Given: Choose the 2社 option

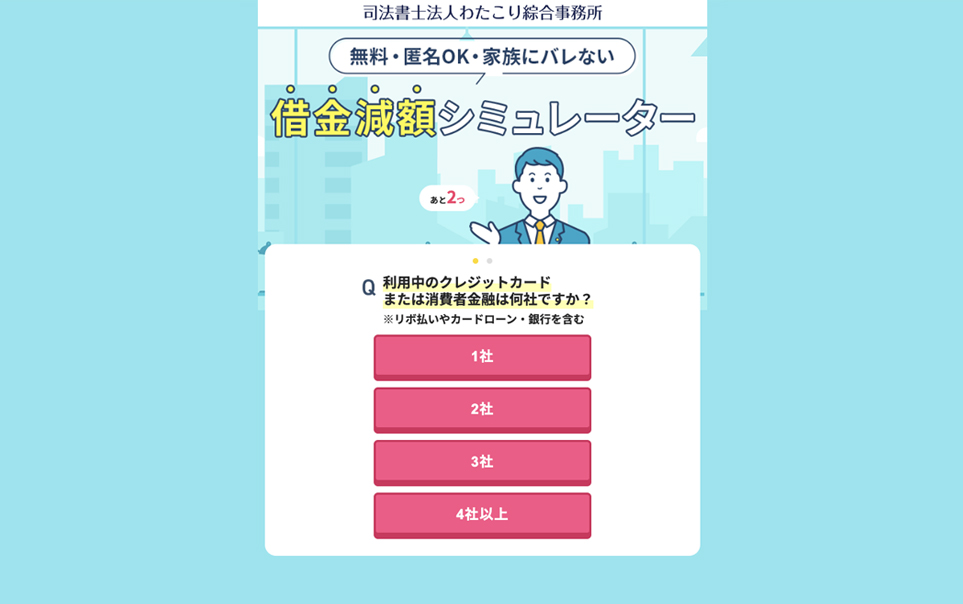Looking at the screenshot, I should click(x=482, y=410).
